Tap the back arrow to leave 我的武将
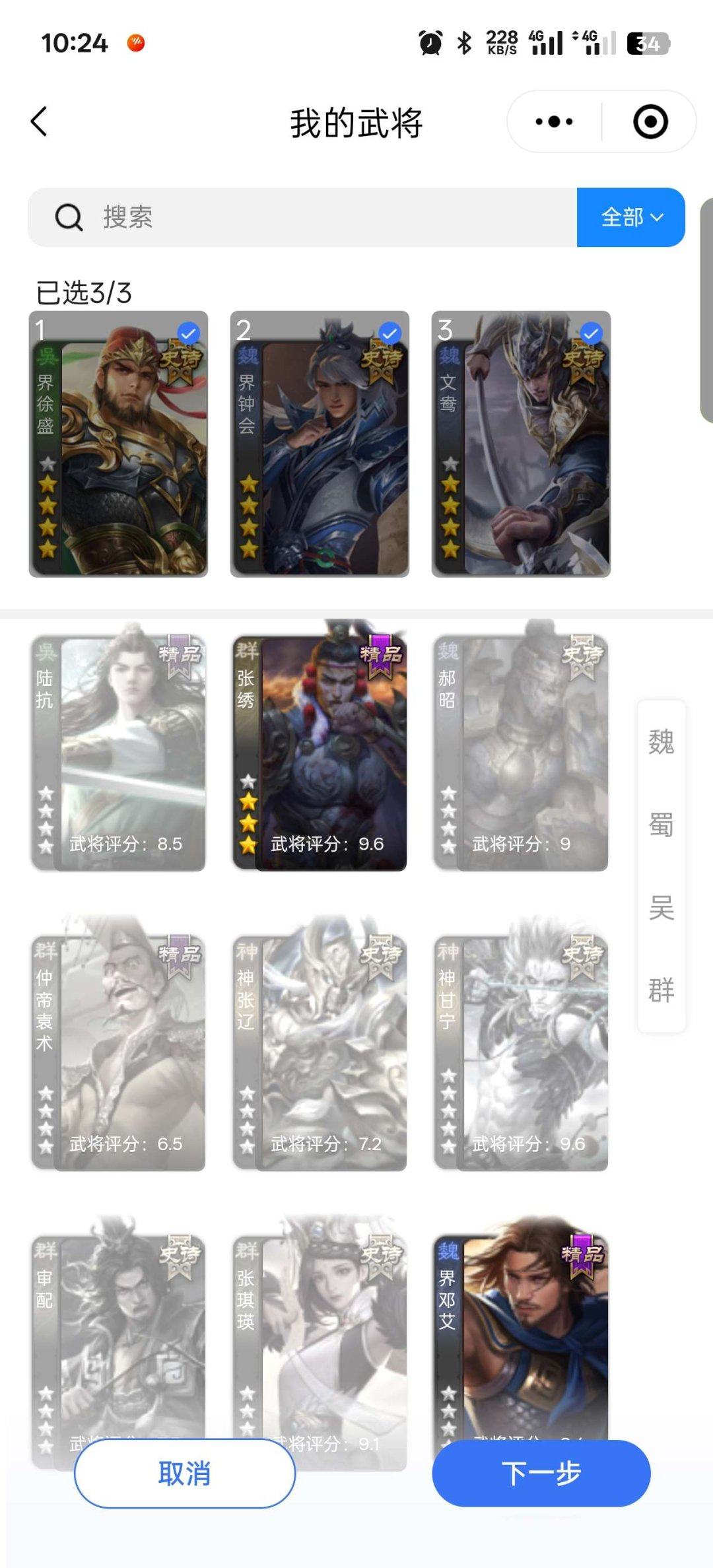 [x=38, y=122]
